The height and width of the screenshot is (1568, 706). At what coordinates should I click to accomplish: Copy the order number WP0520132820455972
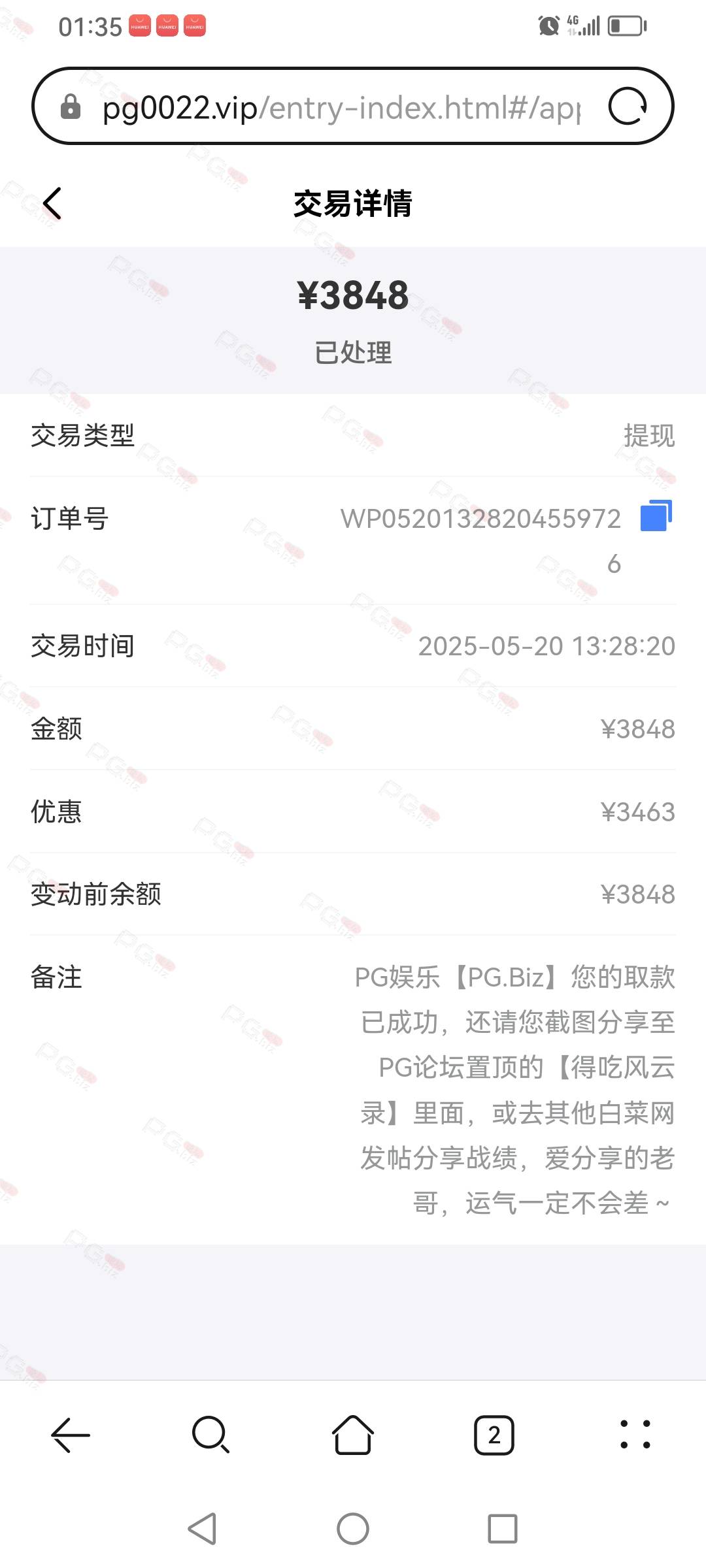tap(656, 515)
